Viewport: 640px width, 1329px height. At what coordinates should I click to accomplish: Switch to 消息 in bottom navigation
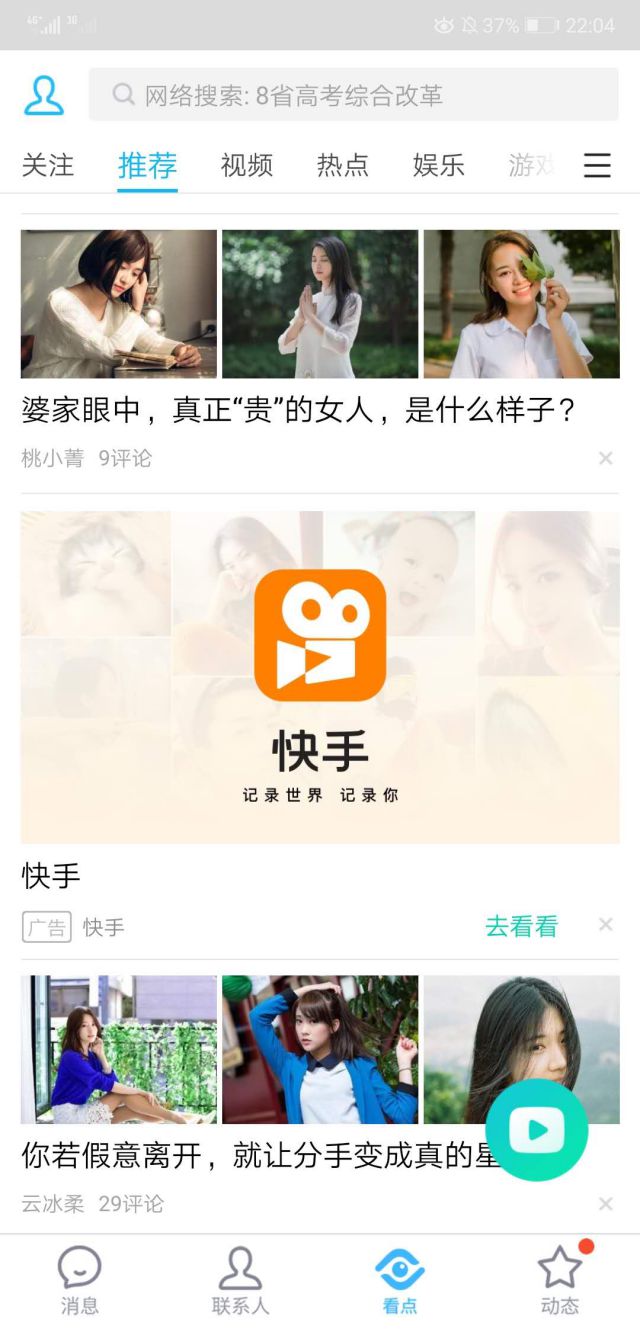80,1280
